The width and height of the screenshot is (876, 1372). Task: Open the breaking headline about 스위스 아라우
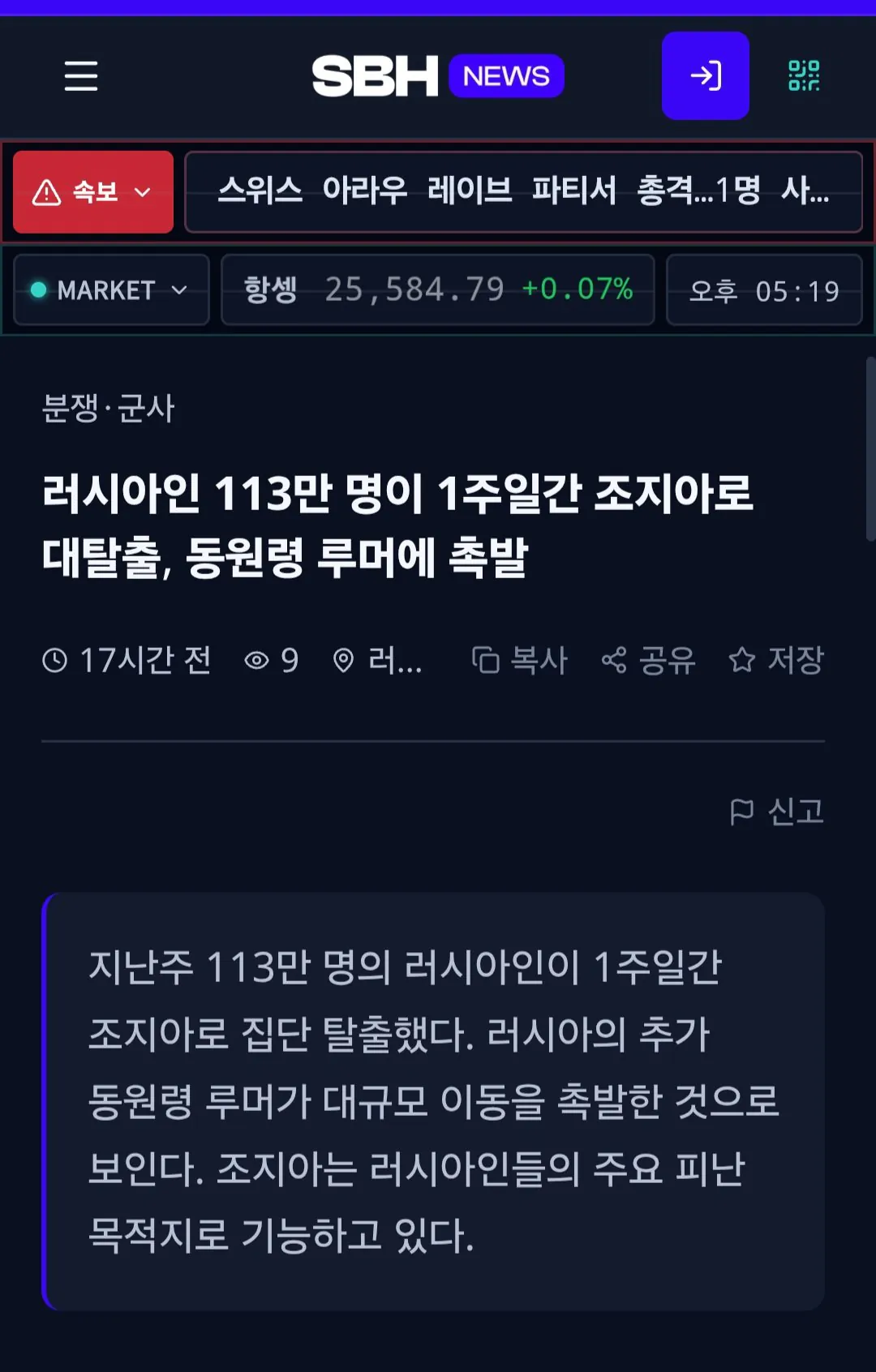[523, 192]
